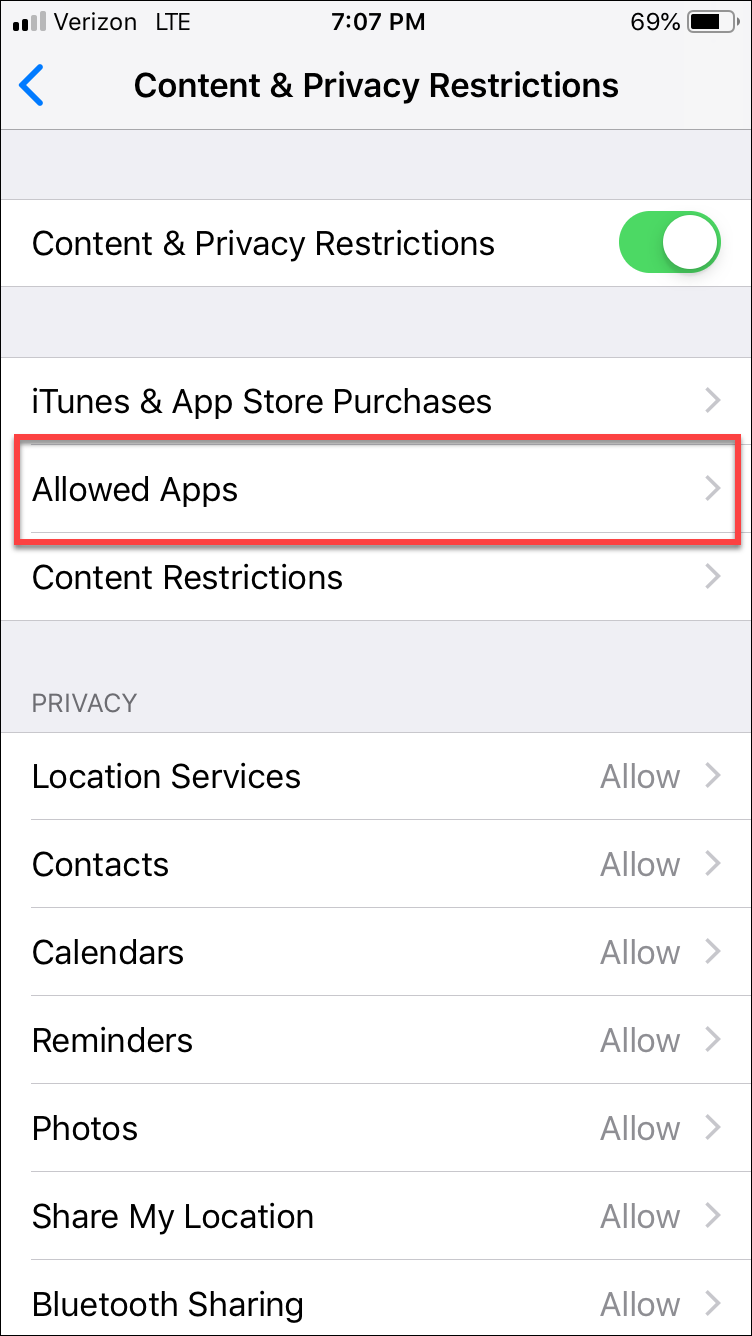The image size is (752, 1336).
Task: View the Photos privacy setting
Action: [376, 1128]
